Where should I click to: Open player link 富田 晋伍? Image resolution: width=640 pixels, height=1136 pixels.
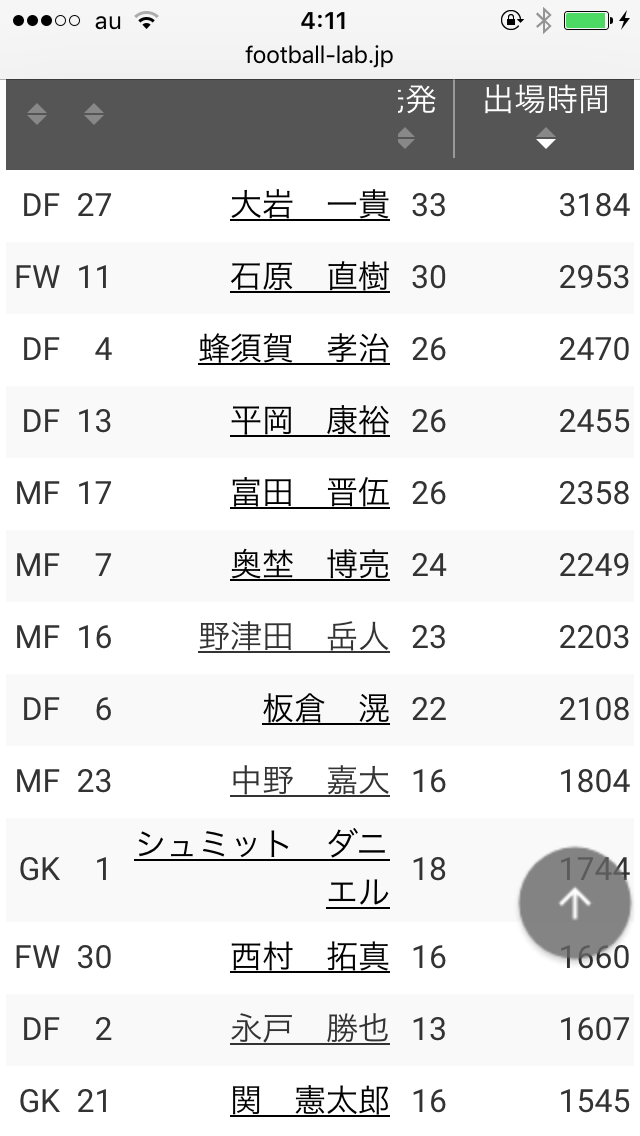pos(309,493)
